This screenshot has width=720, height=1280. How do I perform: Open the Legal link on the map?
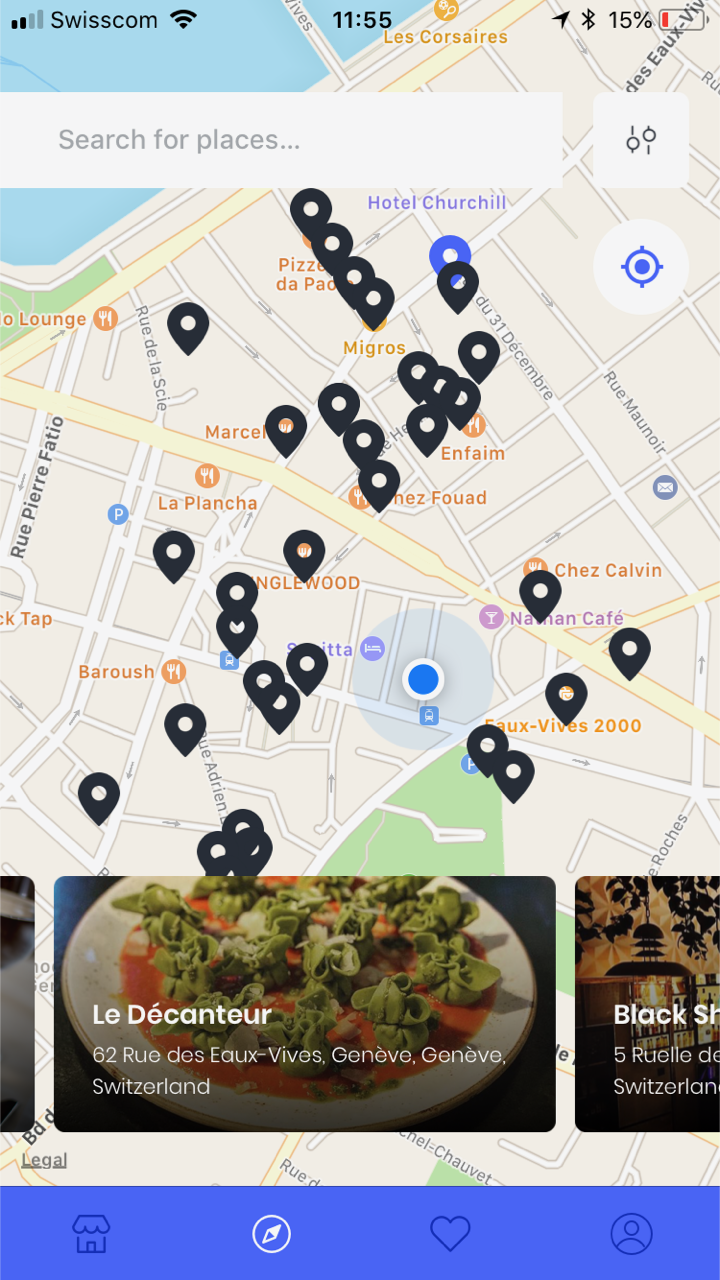click(45, 1160)
